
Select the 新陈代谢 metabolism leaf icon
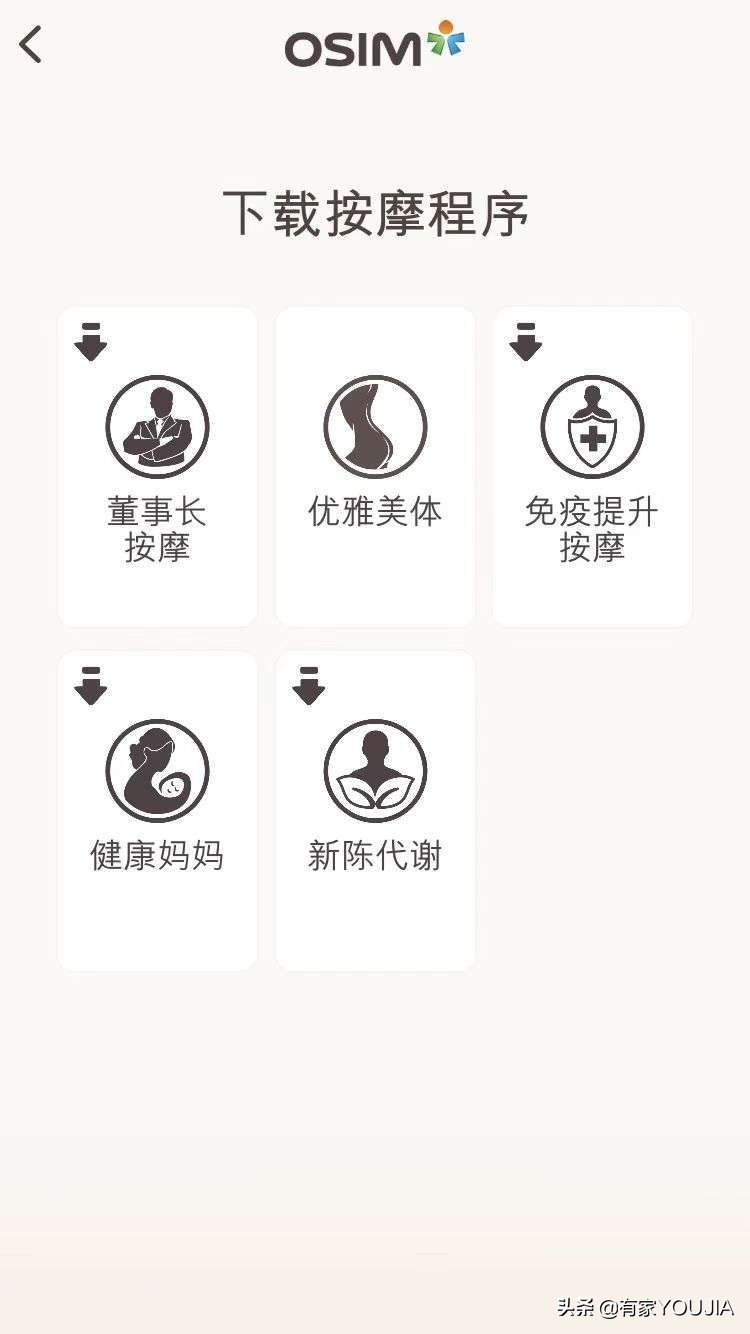point(375,770)
